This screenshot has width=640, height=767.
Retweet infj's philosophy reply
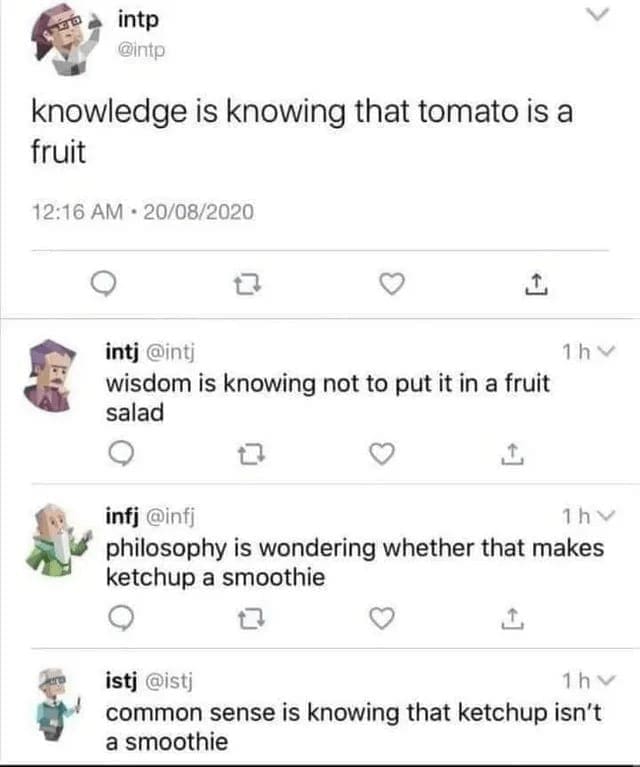pos(246,620)
